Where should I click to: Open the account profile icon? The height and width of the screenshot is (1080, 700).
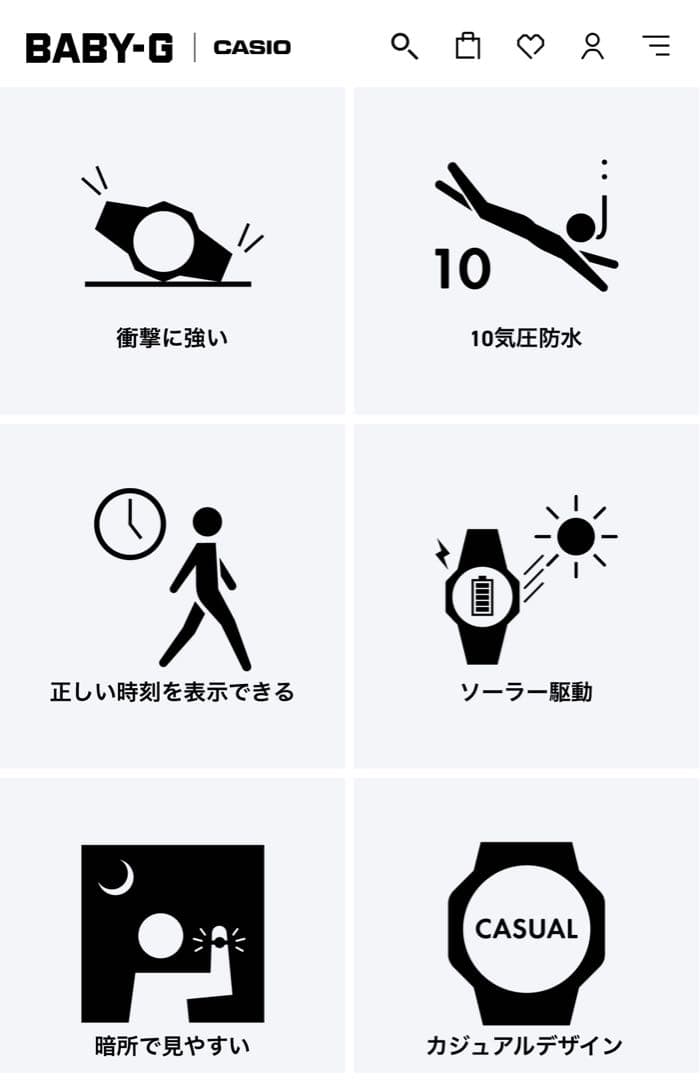pyautogui.click(x=593, y=46)
